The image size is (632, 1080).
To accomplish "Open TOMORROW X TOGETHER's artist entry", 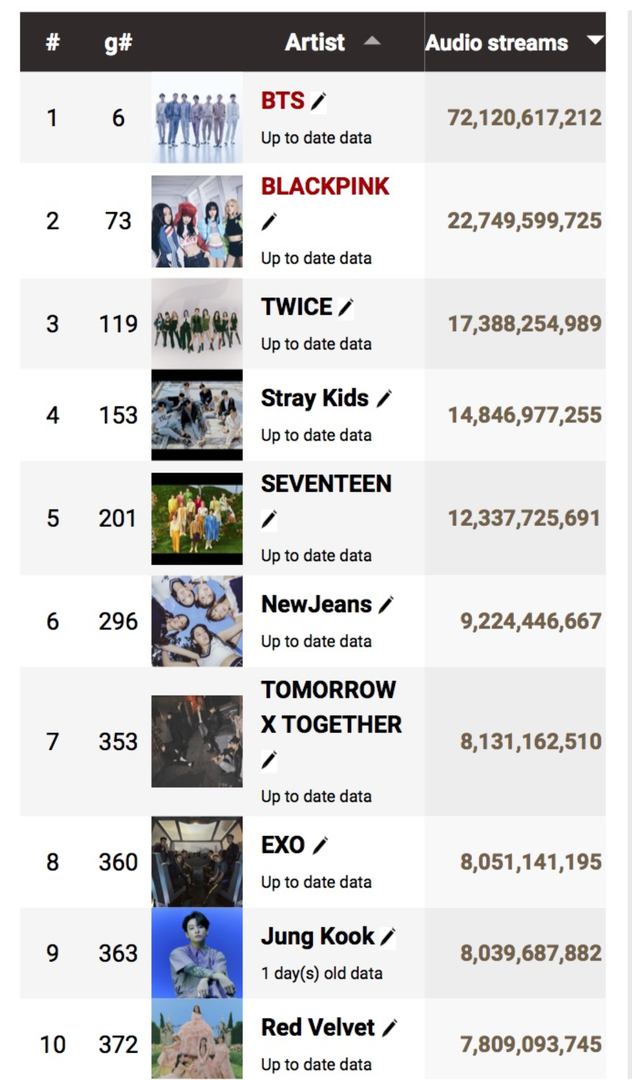I will click(x=331, y=707).
